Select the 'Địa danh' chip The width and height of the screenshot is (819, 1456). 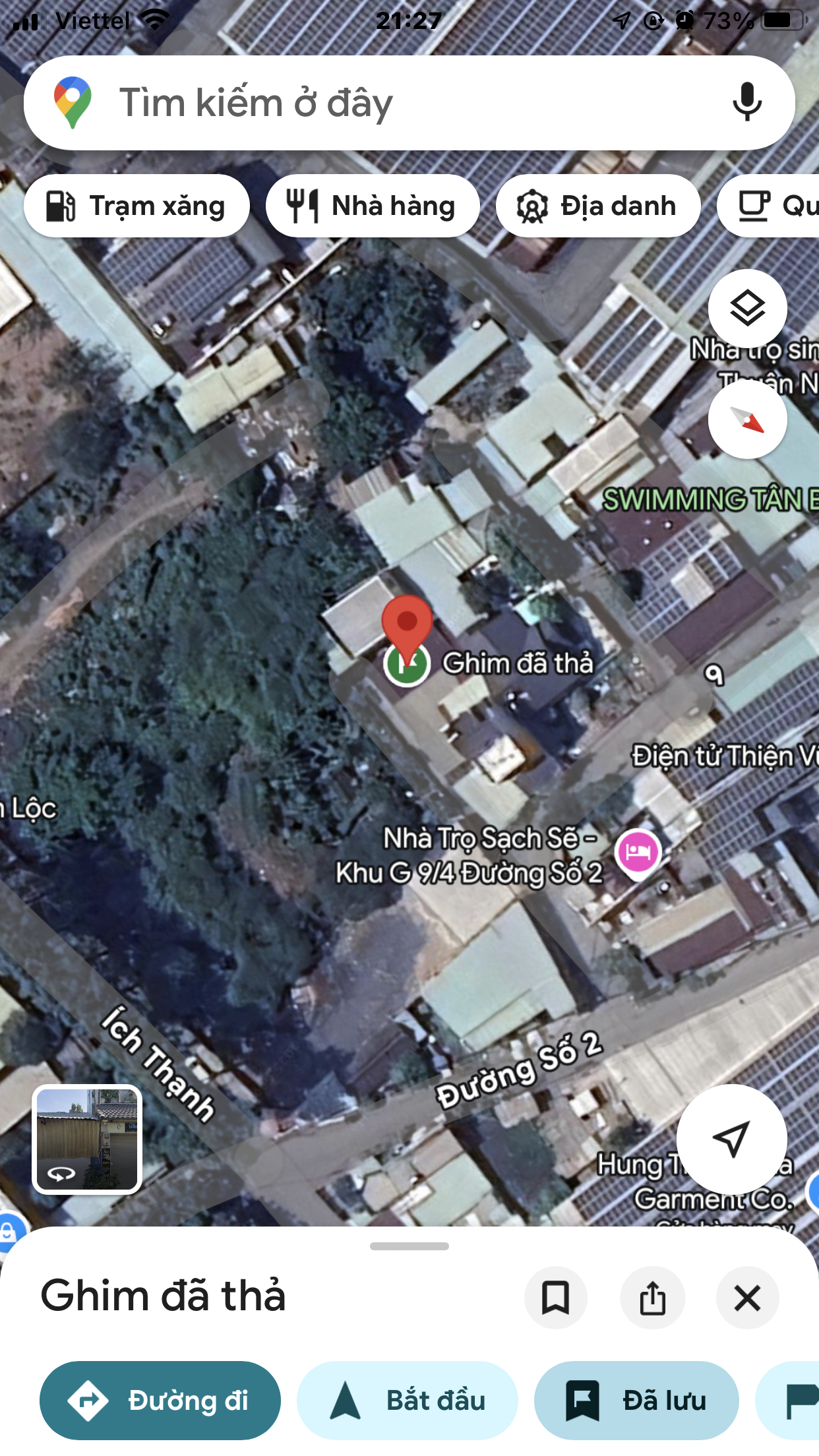pyautogui.click(x=597, y=206)
